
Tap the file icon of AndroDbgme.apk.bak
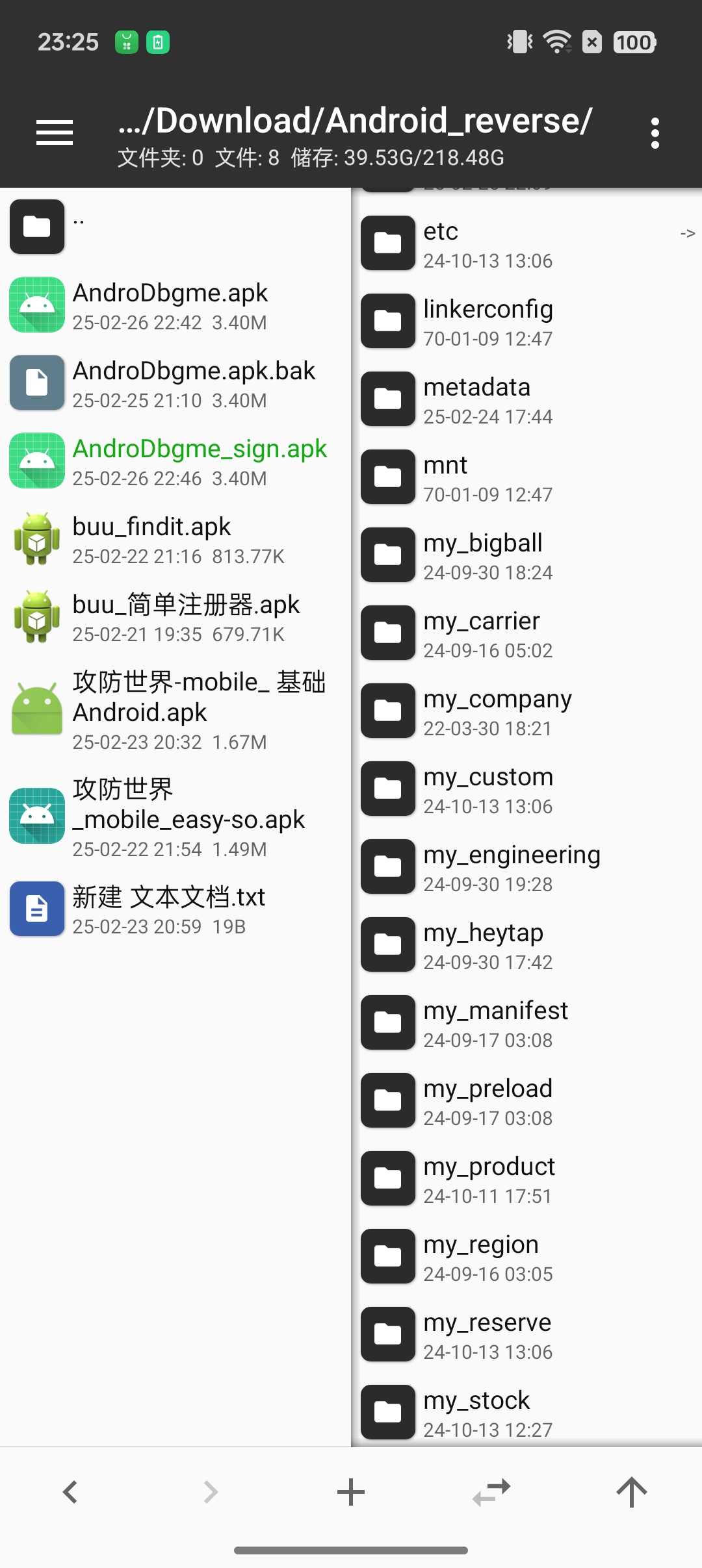tap(36, 383)
